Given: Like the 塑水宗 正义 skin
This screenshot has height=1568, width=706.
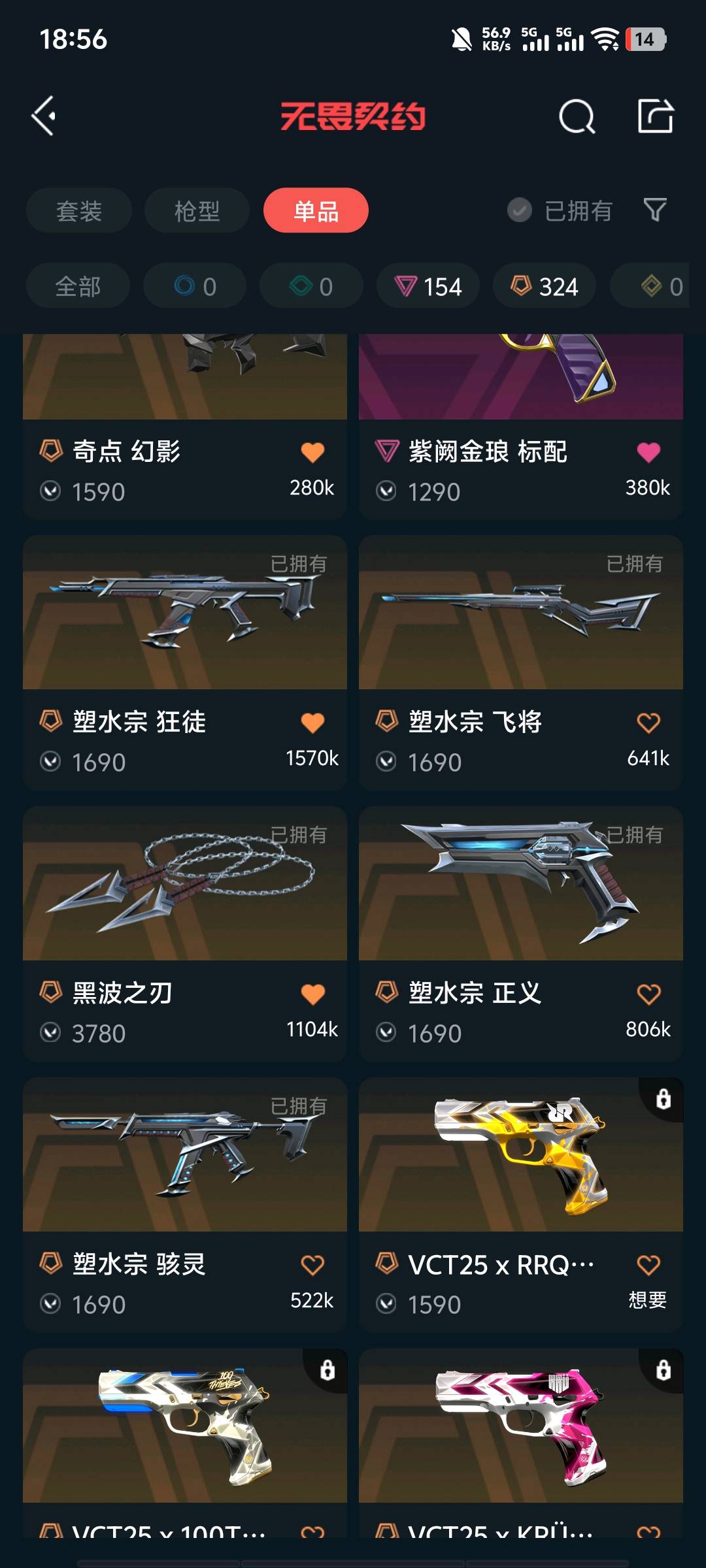Looking at the screenshot, I should tap(648, 994).
